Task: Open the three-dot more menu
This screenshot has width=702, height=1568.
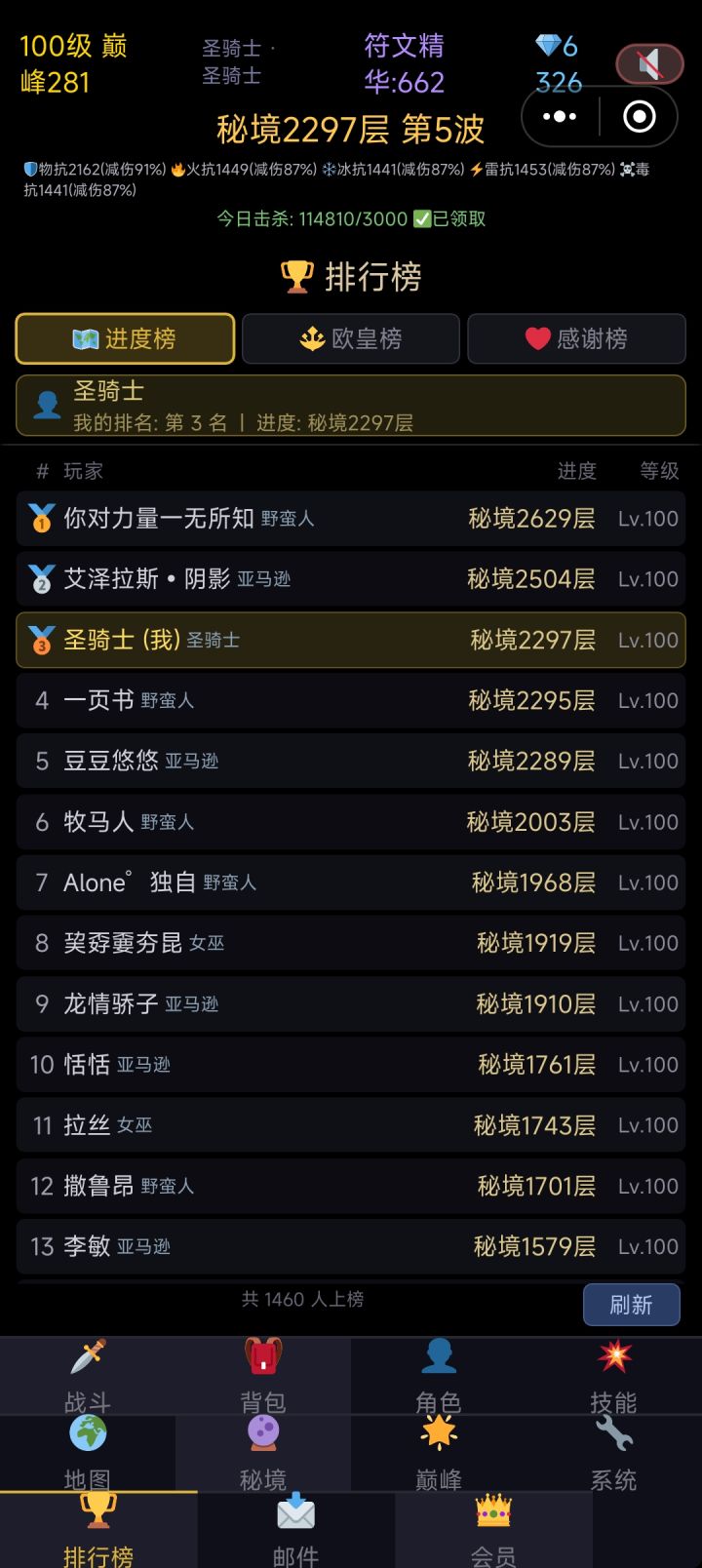Action: tap(559, 116)
